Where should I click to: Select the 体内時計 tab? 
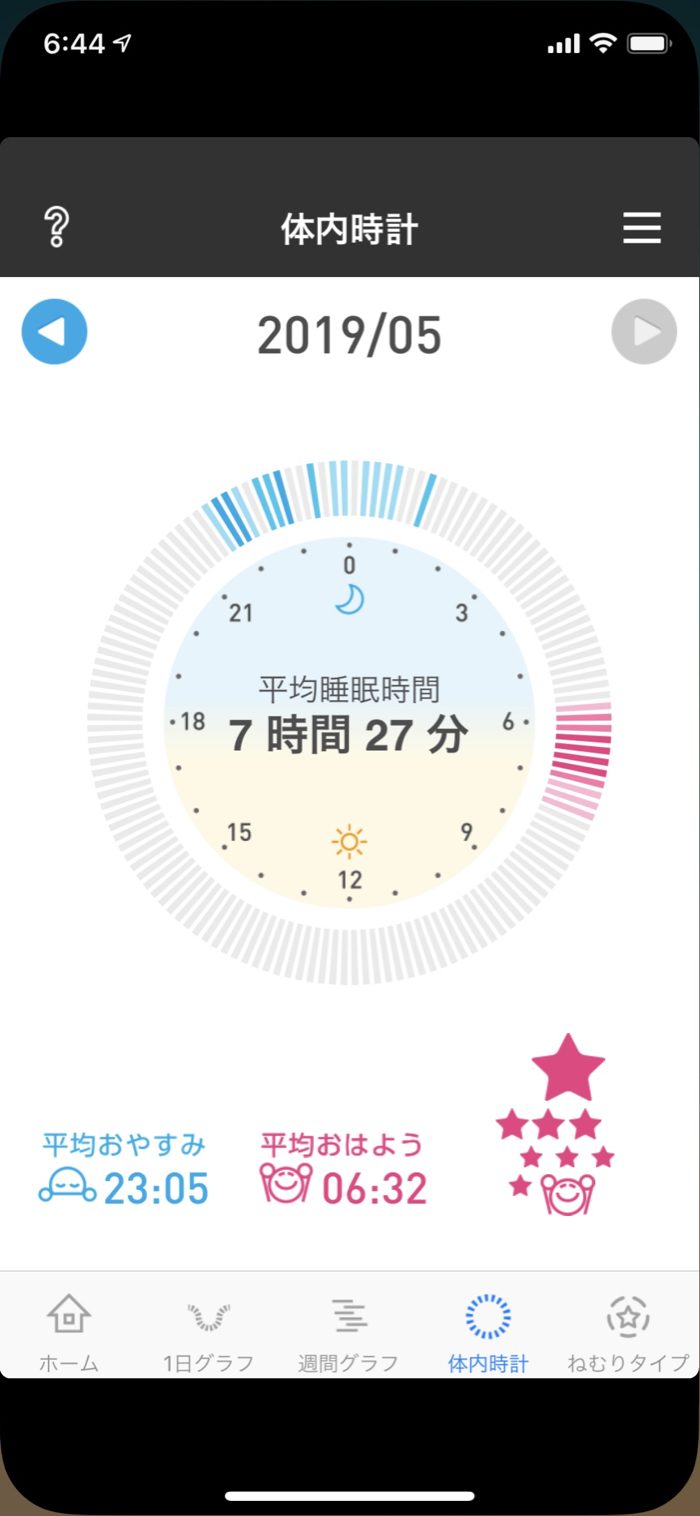(488, 1330)
